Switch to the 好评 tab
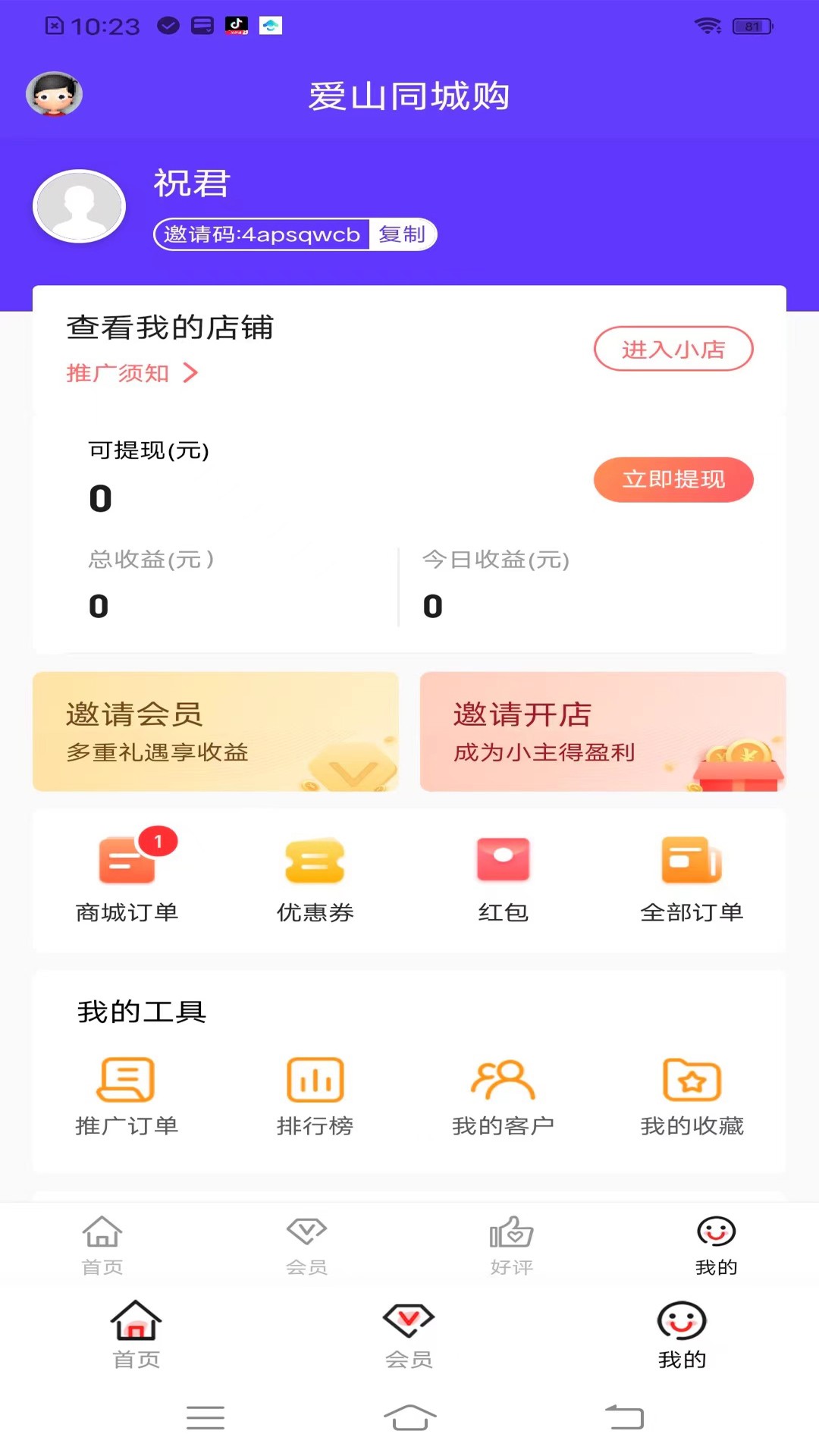The height and width of the screenshot is (1456, 819). 511,1245
